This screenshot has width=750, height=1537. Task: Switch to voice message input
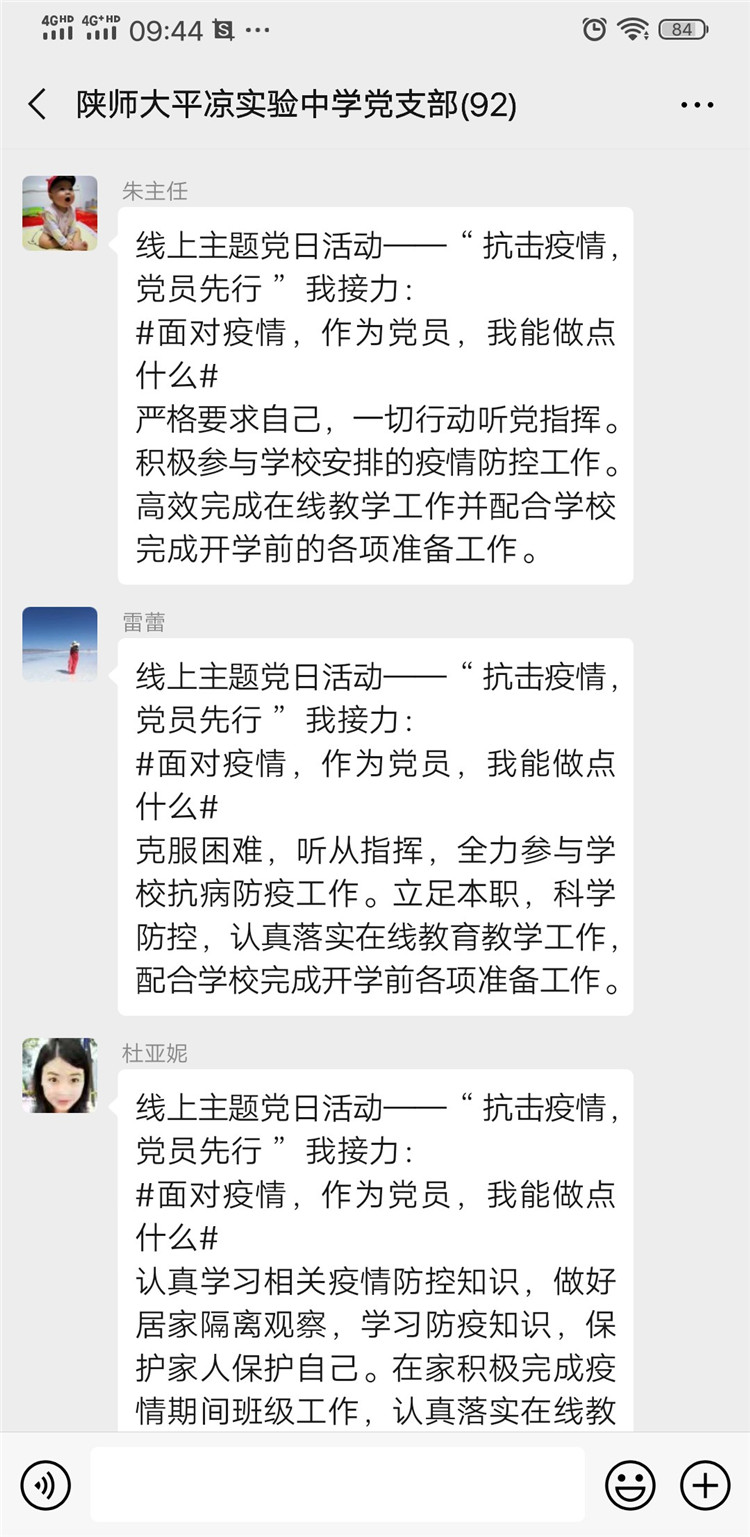(46, 1484)
